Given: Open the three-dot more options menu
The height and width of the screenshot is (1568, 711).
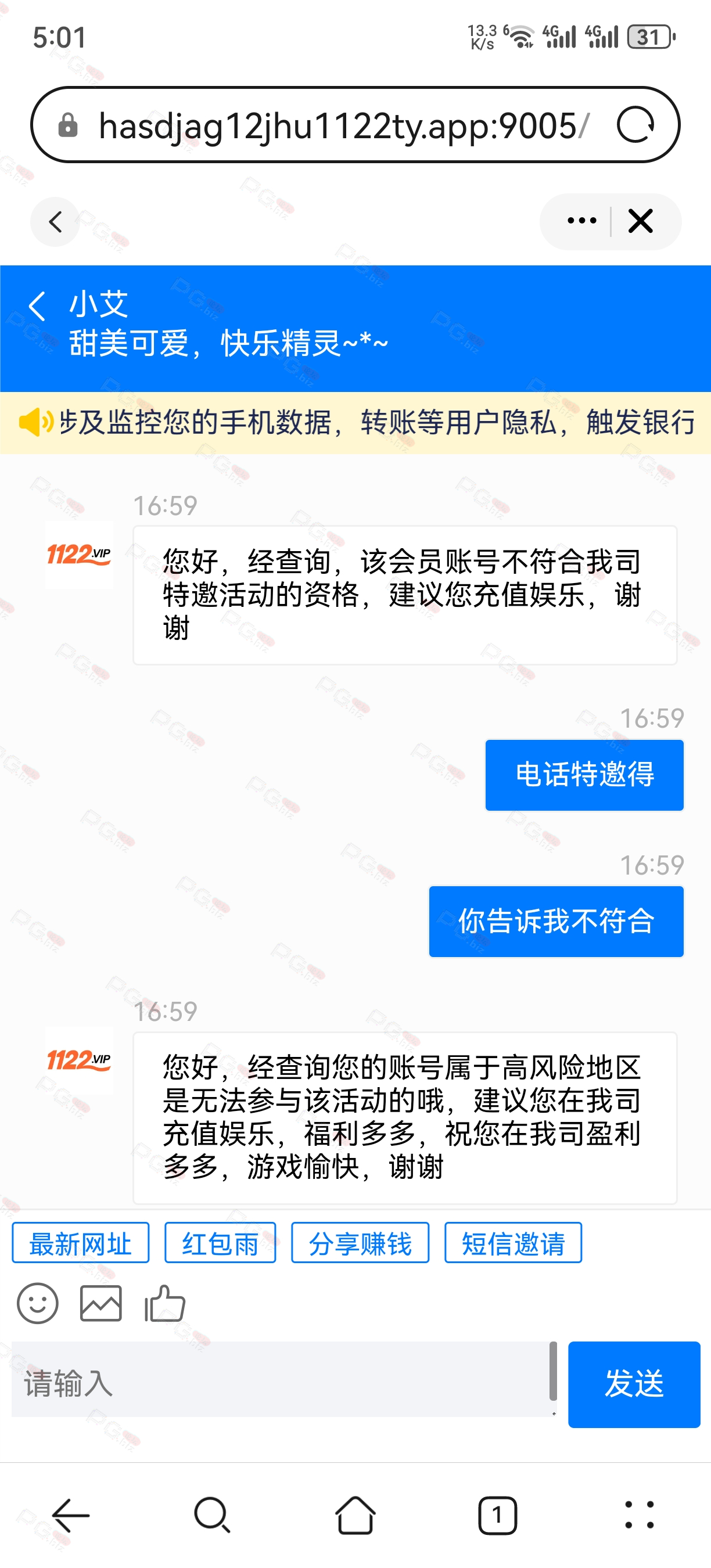Looking at the screenshot, I should pos(581,221).
